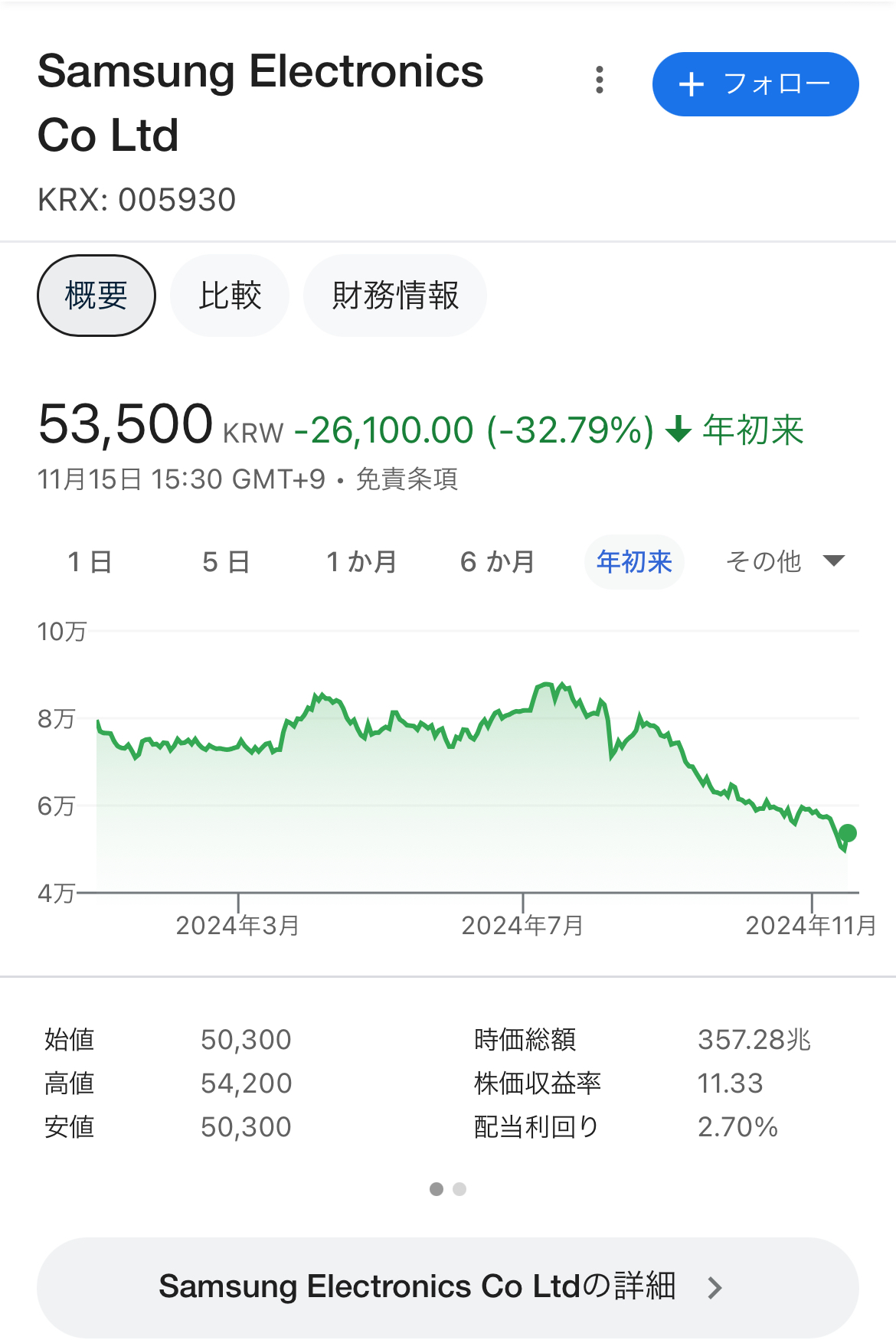Select the 概要 tab
Viewport: 896px width, 1340px height.
pyautogui.click(x=96, y=296)
